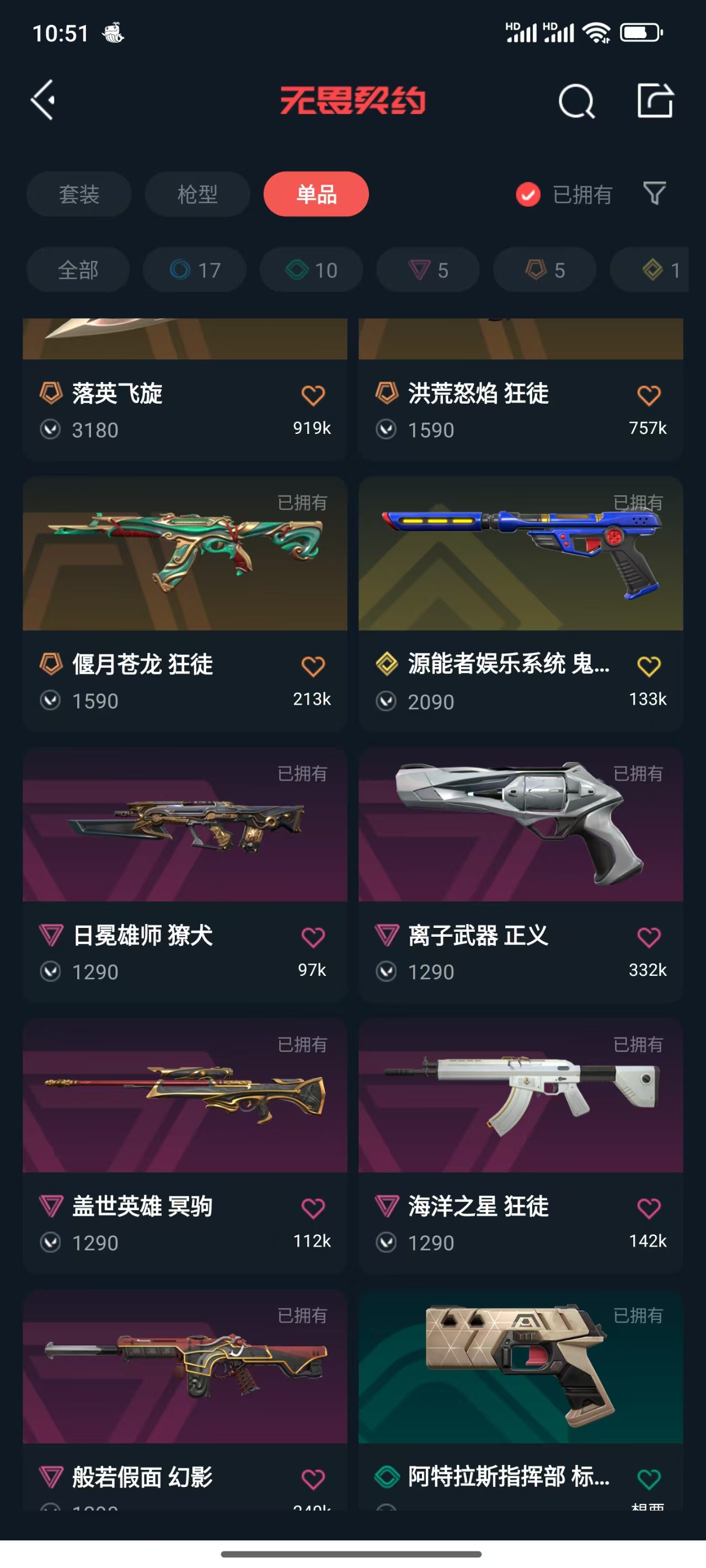This screenshot has width=706, height=1568.
Task: Open the search icon in header
Action: (x=576, y=101)
